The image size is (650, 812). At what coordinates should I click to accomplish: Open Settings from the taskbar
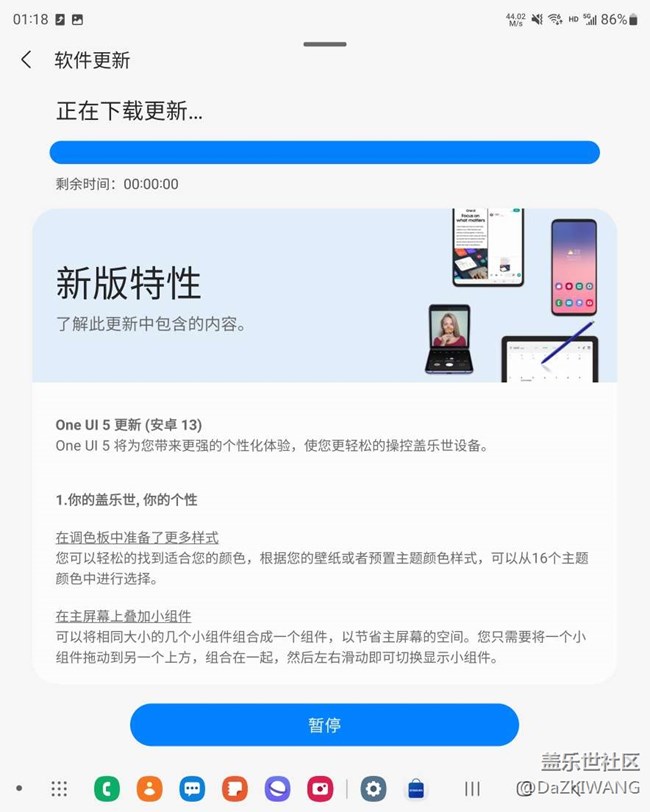(x=374, y=789)
